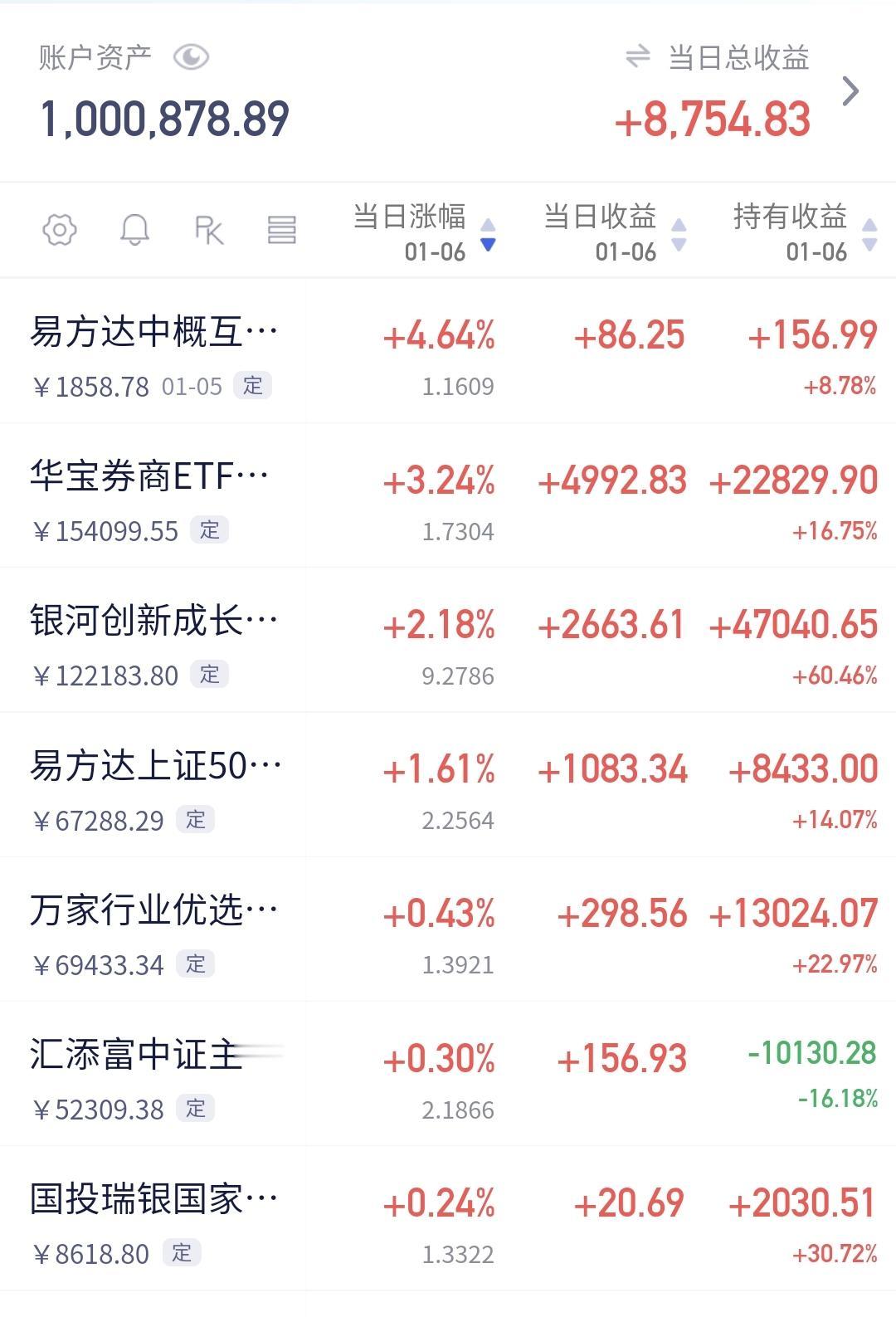This screenshot has width=896, height=1317.
Task: Open the alerts bell icon
Action: [x=134, y=230]
